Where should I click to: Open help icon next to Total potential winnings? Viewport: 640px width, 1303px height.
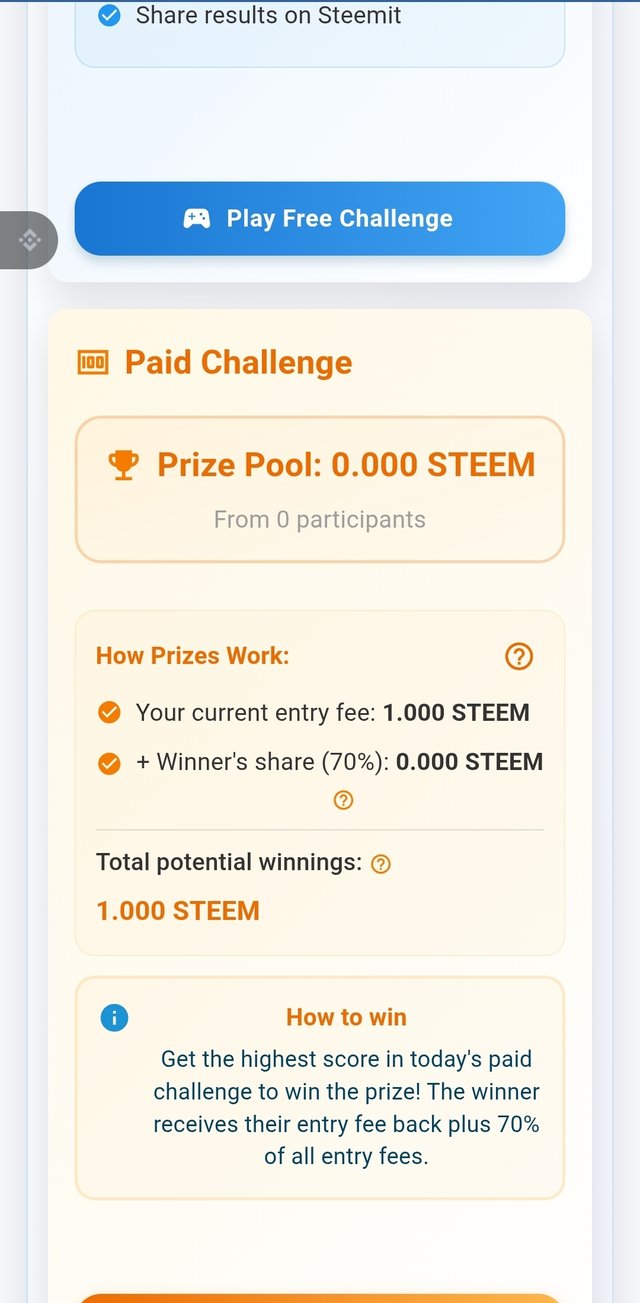click(x=380, y=864)
